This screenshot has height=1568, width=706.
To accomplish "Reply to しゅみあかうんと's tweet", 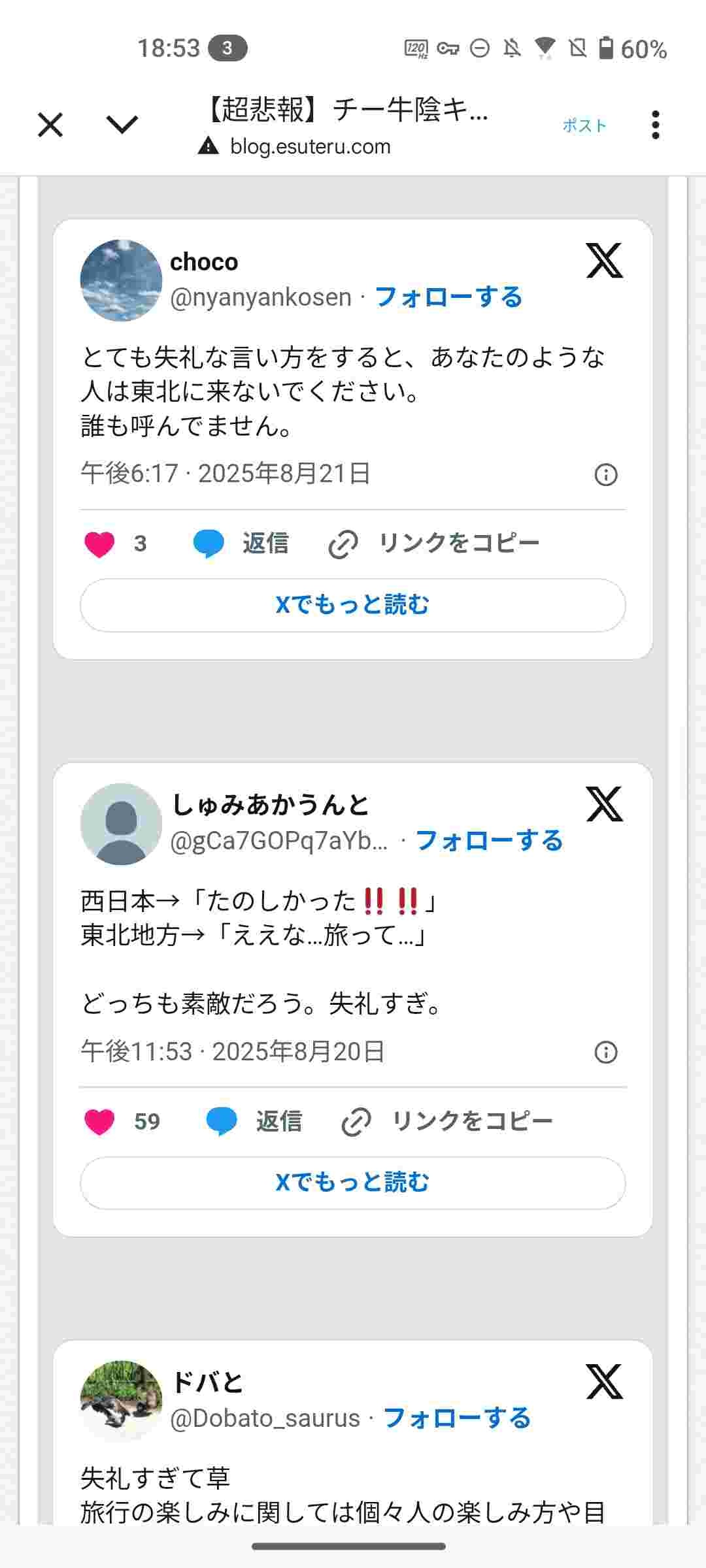I will pos(255,1122).
